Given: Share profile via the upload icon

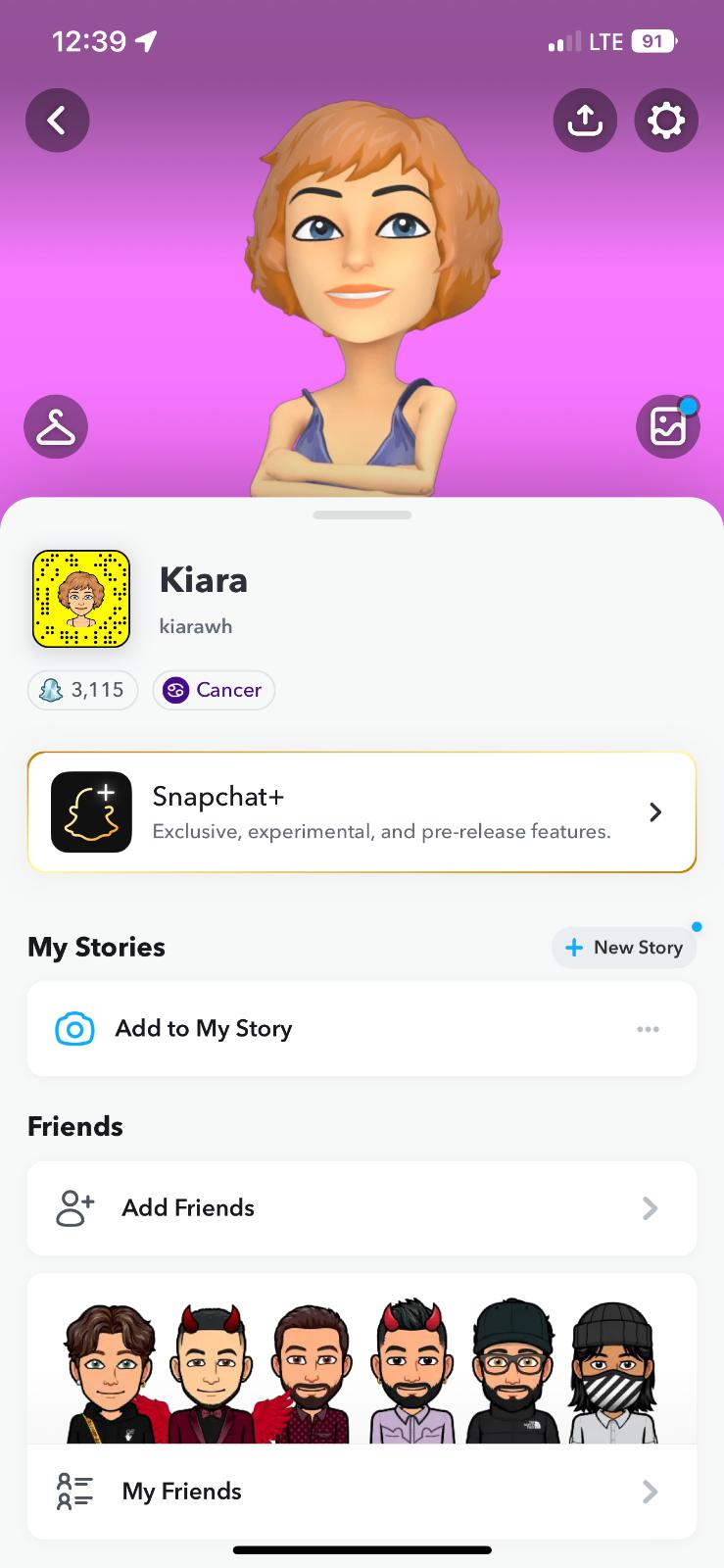Looking at the screenshot, I should 585,121.
